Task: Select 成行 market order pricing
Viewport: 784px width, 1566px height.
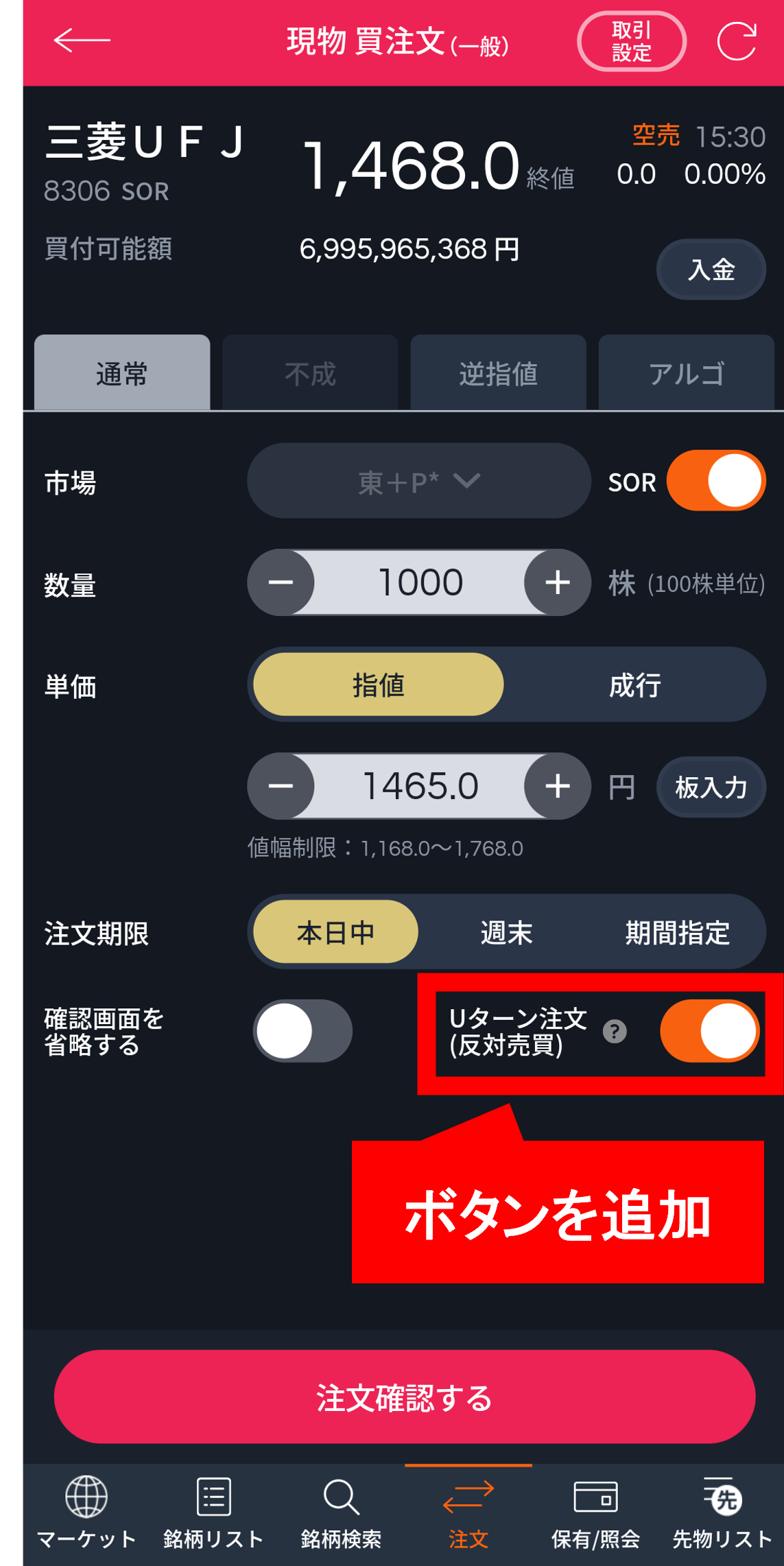Action: point(634,685)
